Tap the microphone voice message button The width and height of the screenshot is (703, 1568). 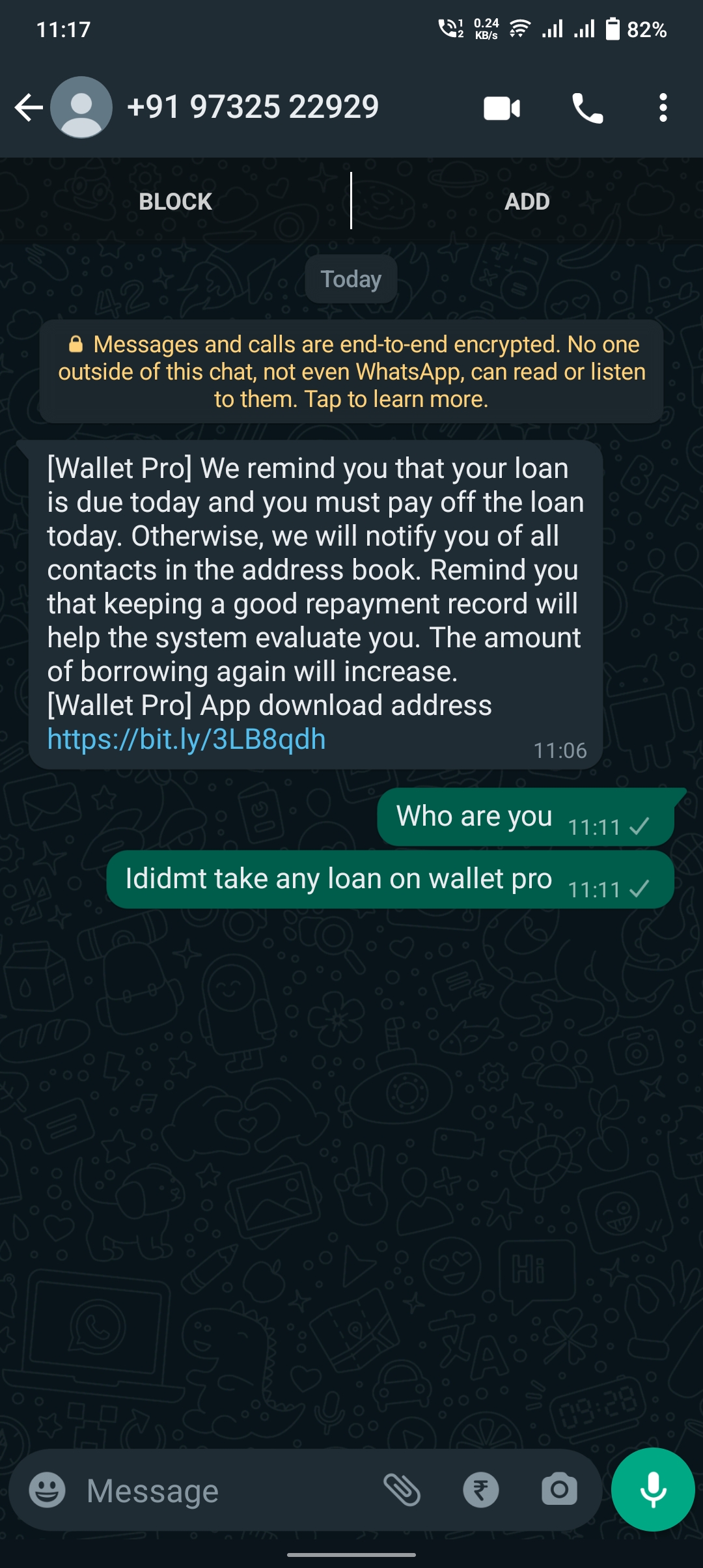(653, 1489)
